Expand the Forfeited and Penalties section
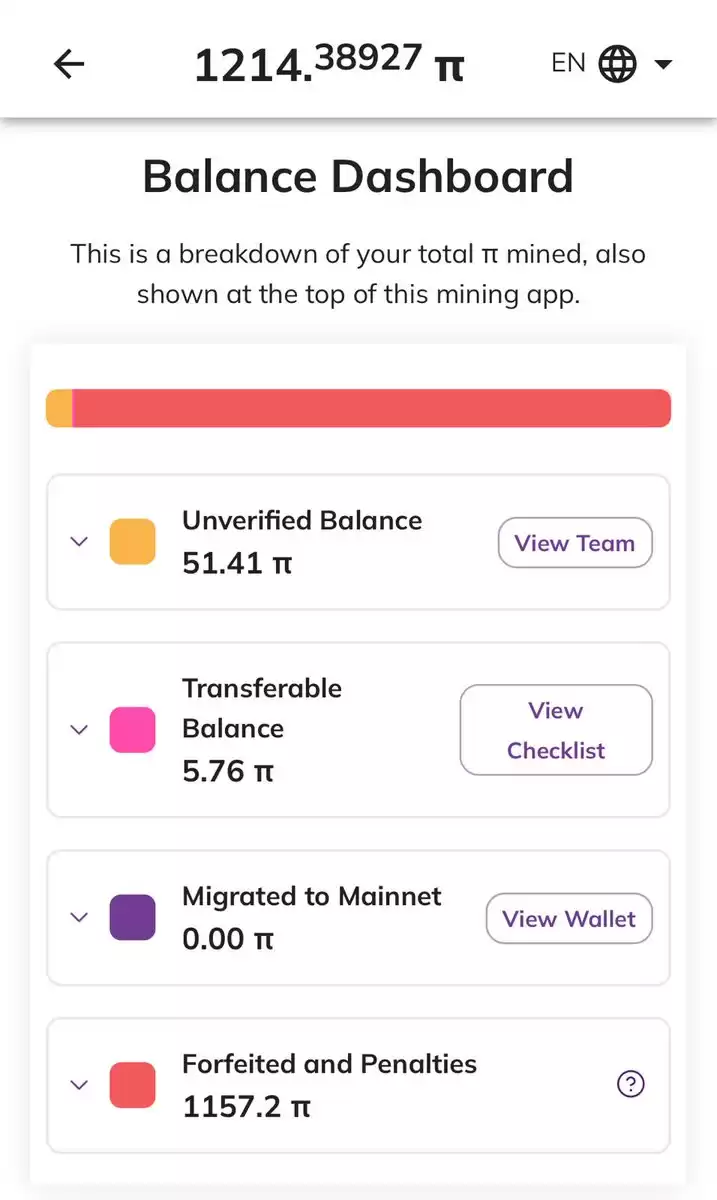Screen dimensions: 717x1200 (x=79, y=1085)
